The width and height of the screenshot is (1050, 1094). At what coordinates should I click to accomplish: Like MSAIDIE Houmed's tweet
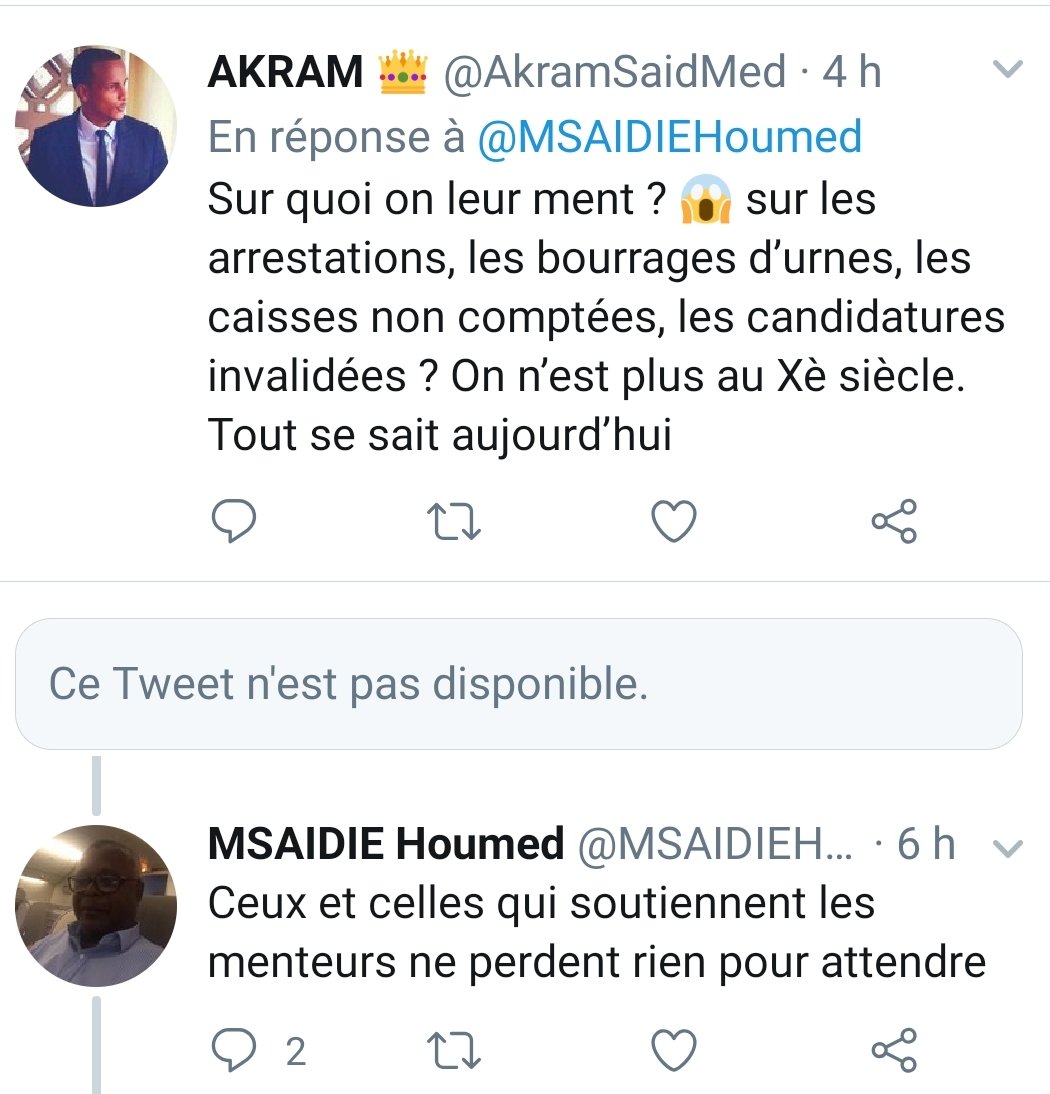coord(673,1050)
